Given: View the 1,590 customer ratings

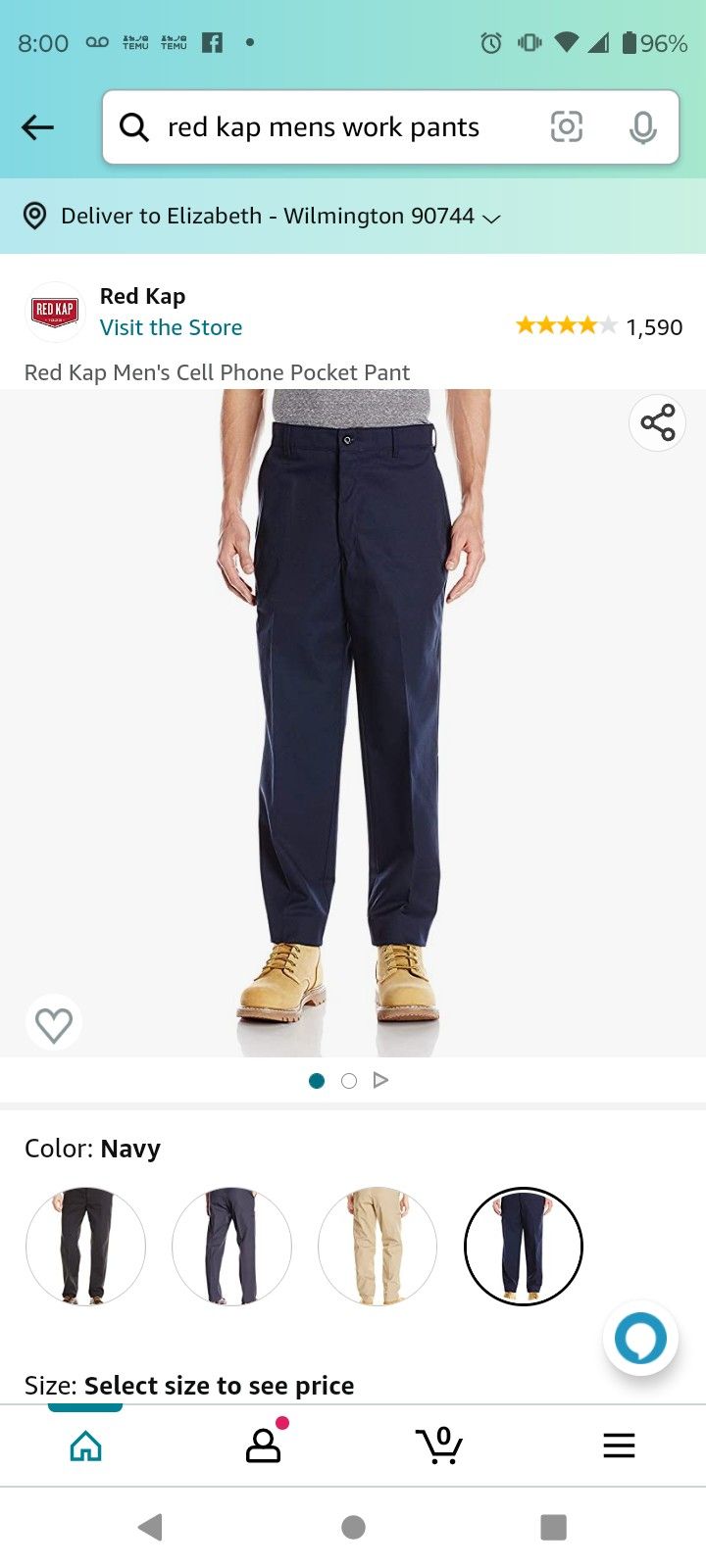Looking at the screenshot, I should (654, 326).
